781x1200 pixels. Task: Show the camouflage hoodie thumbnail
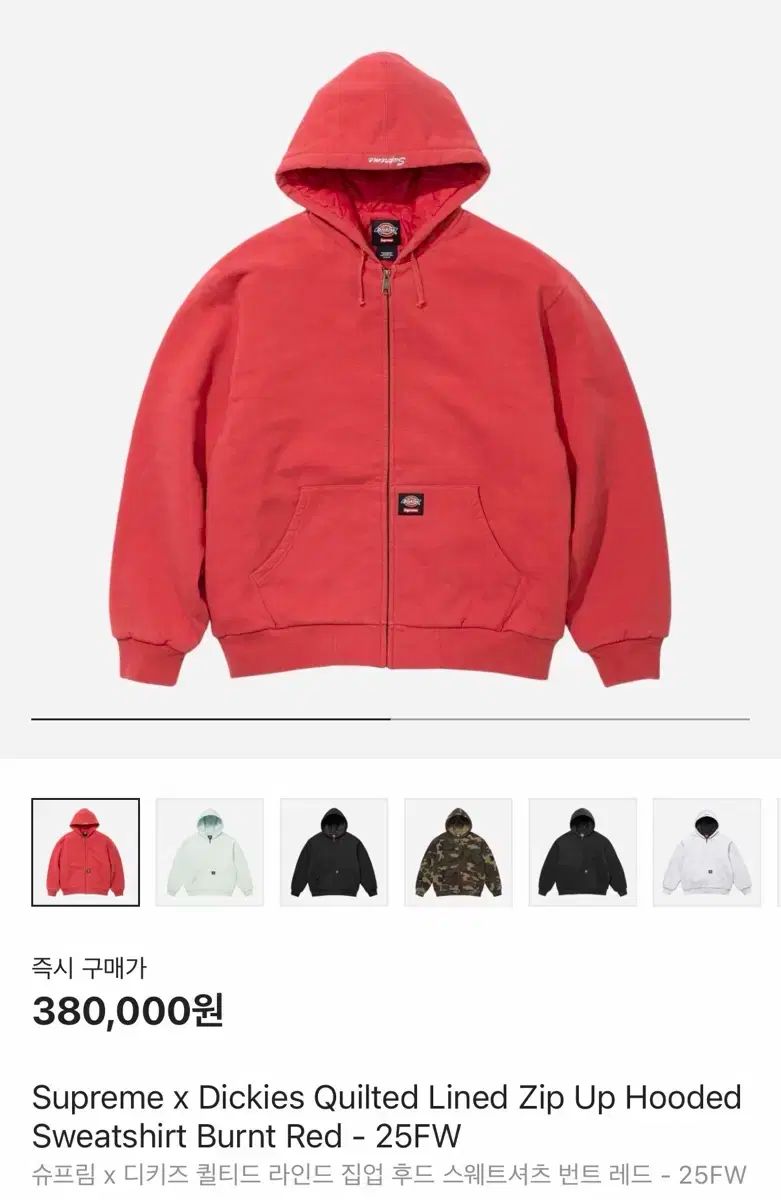point(458,852)
